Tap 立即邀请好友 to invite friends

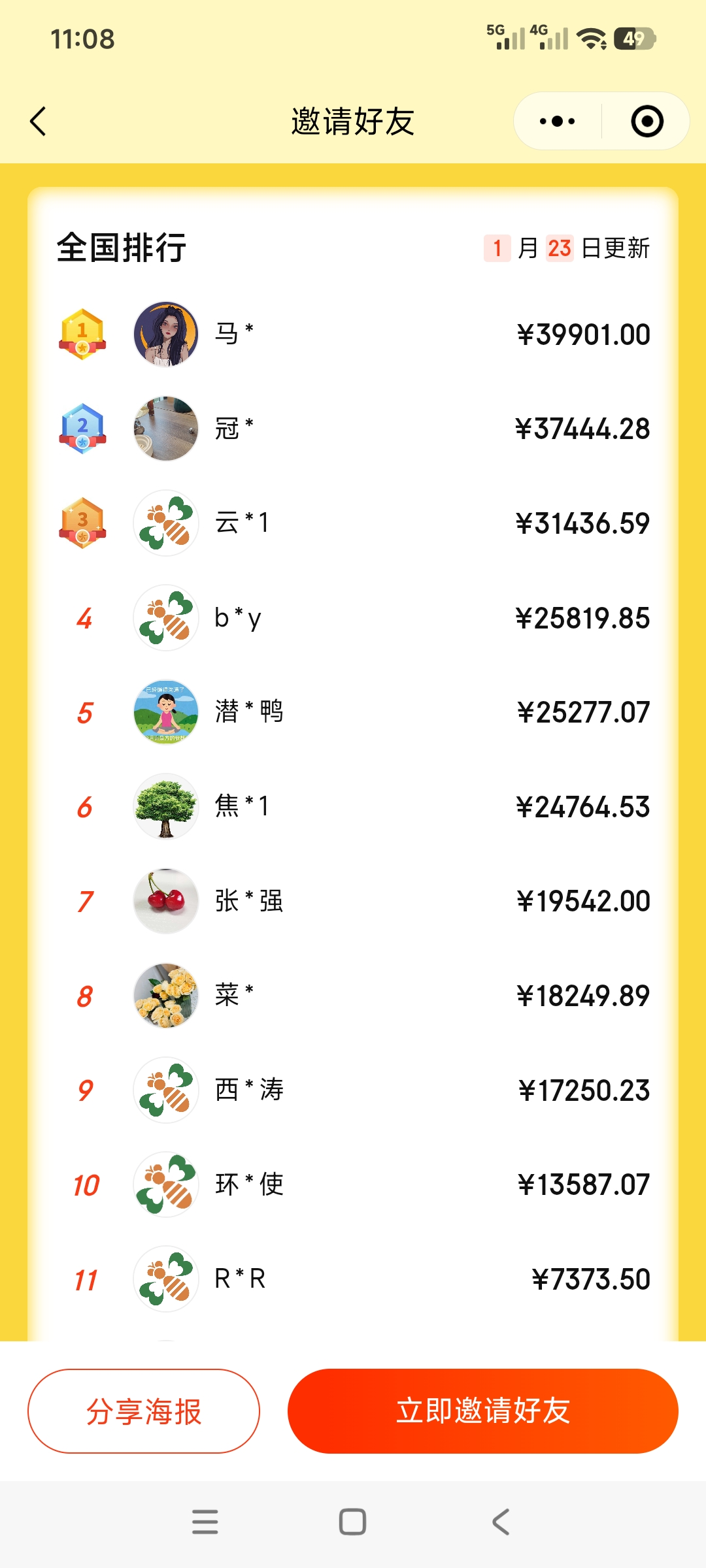pos(482,1411)
